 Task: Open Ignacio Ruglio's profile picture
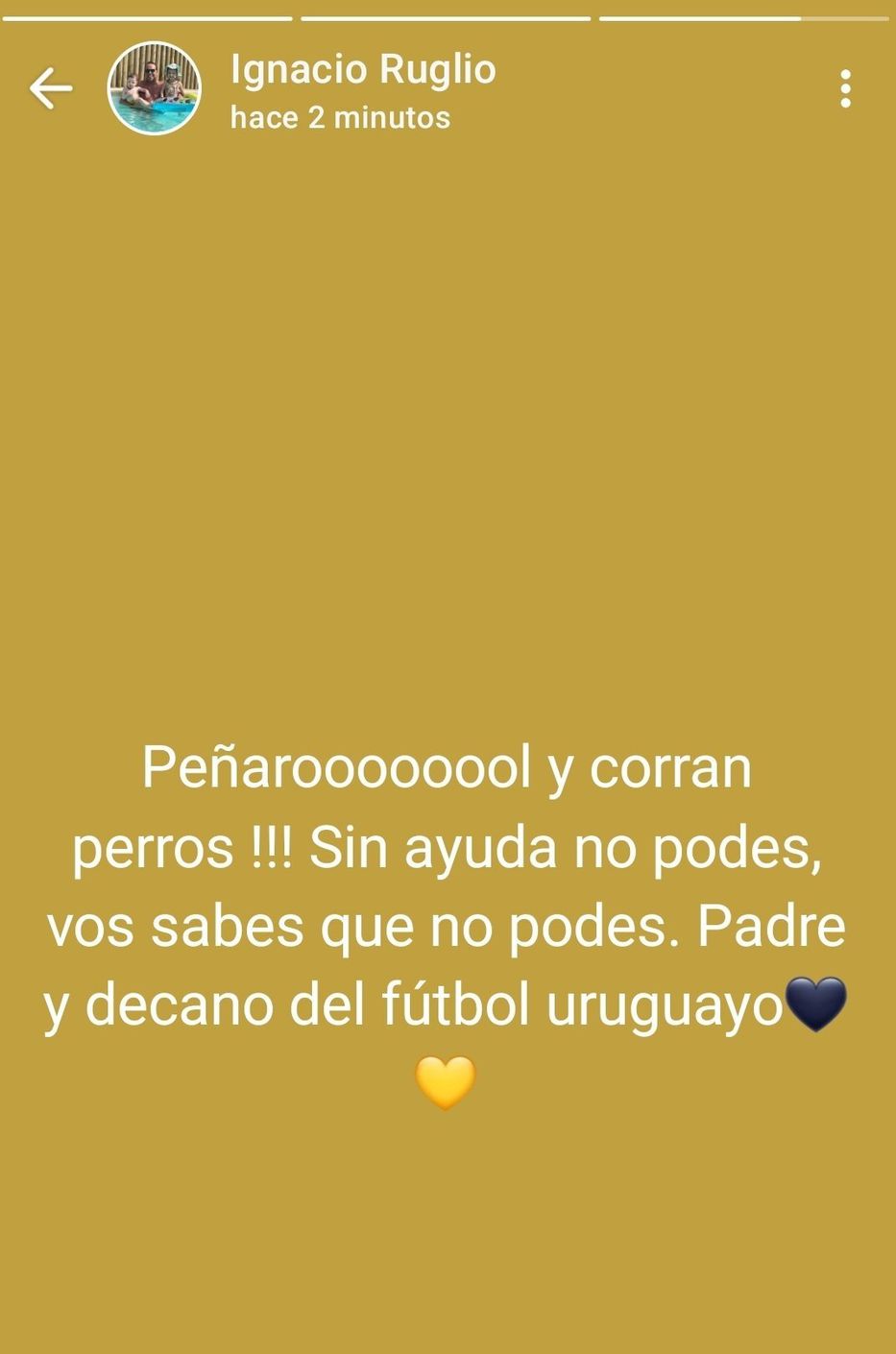tap(154, 88)
